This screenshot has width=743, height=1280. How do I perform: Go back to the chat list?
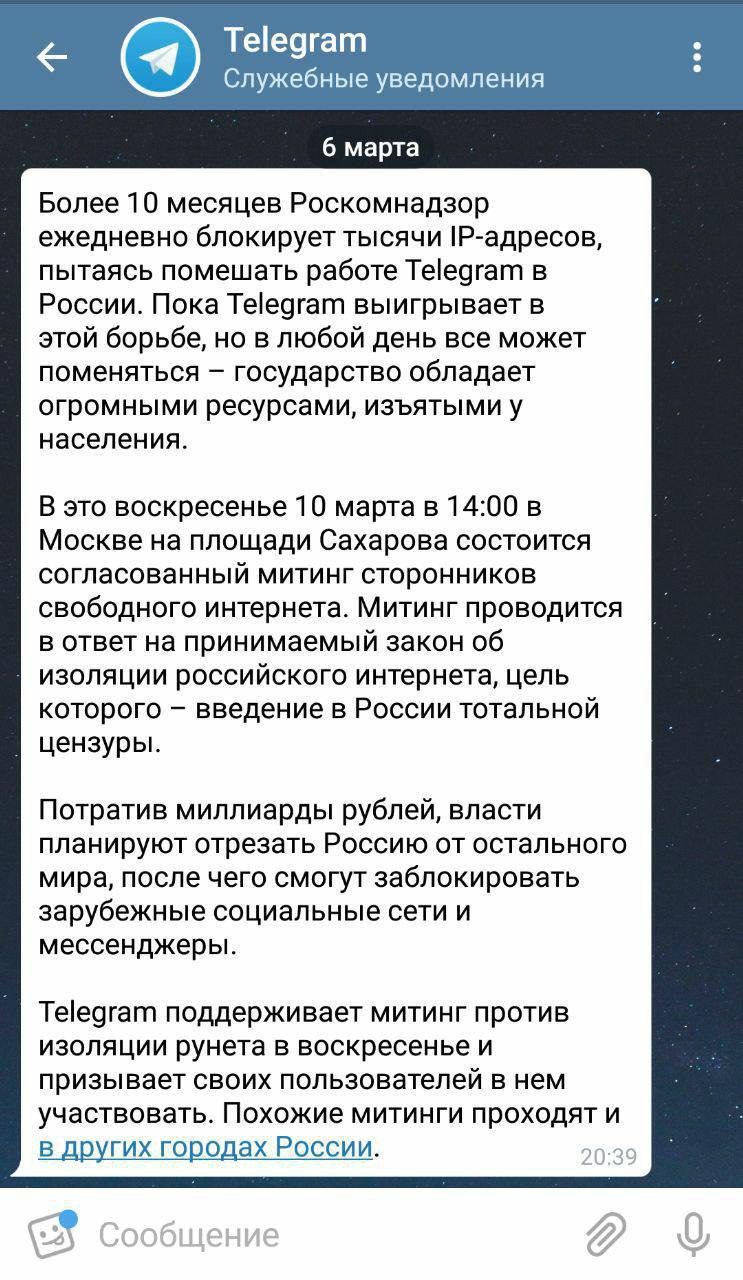(x=51, y=58)
